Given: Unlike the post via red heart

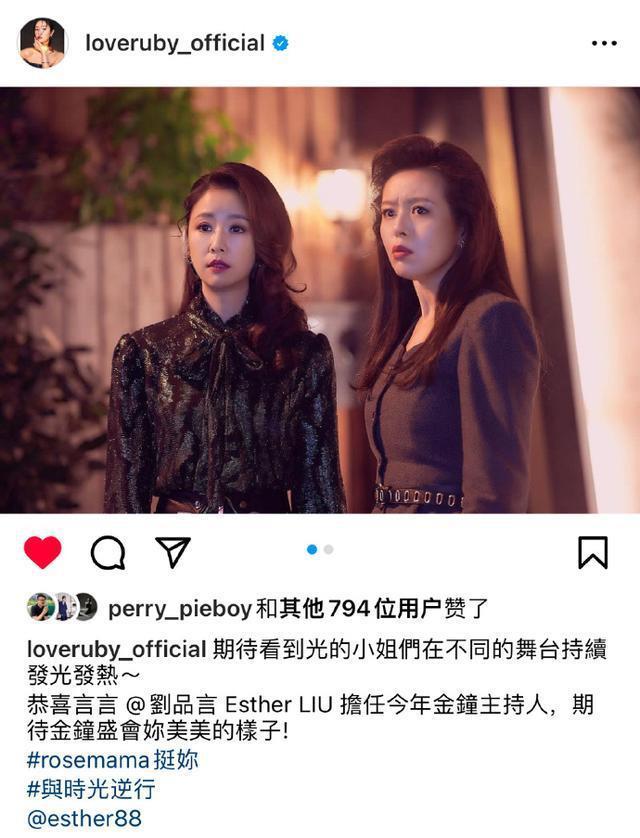Looking at the screenshot, I should point(42,552).
